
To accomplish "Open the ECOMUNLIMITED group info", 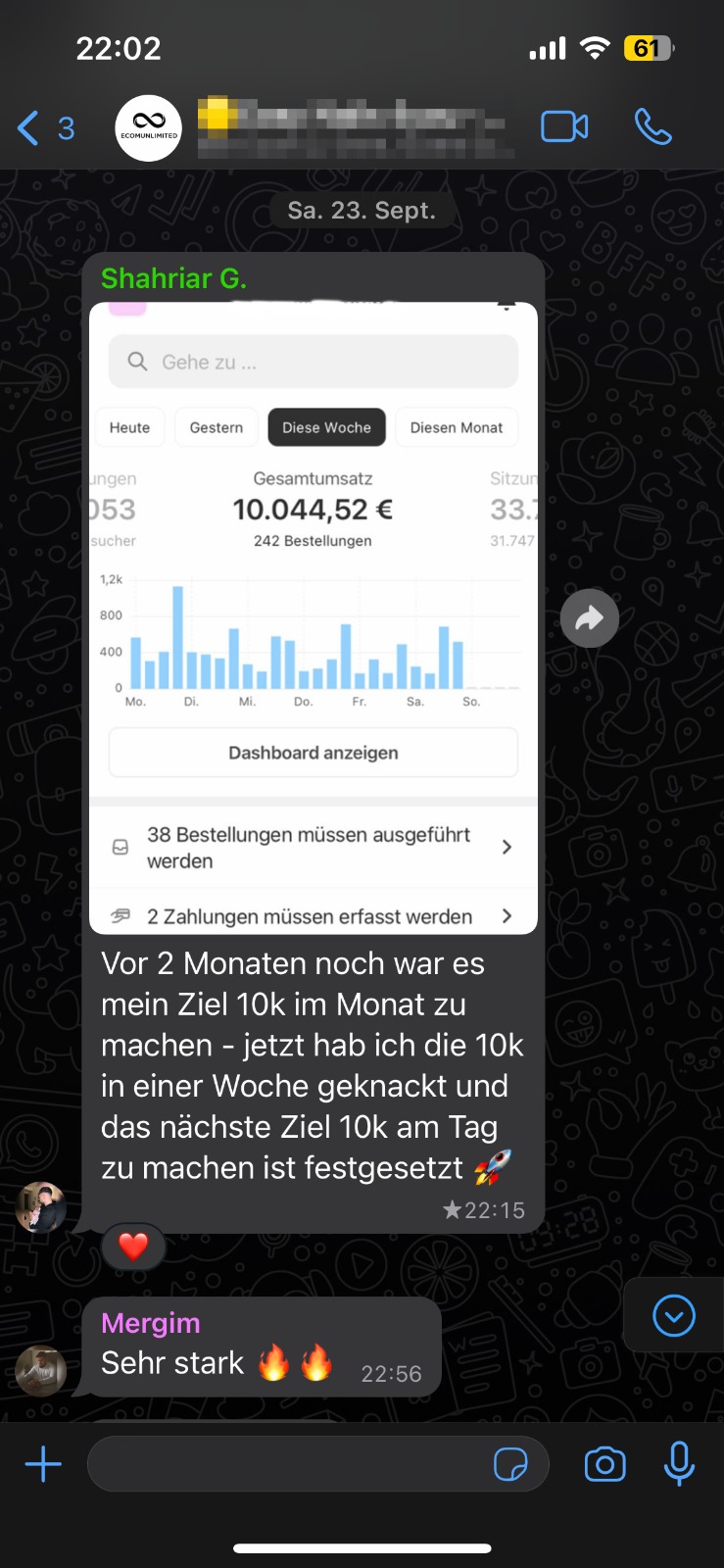I will coord(149,128).
